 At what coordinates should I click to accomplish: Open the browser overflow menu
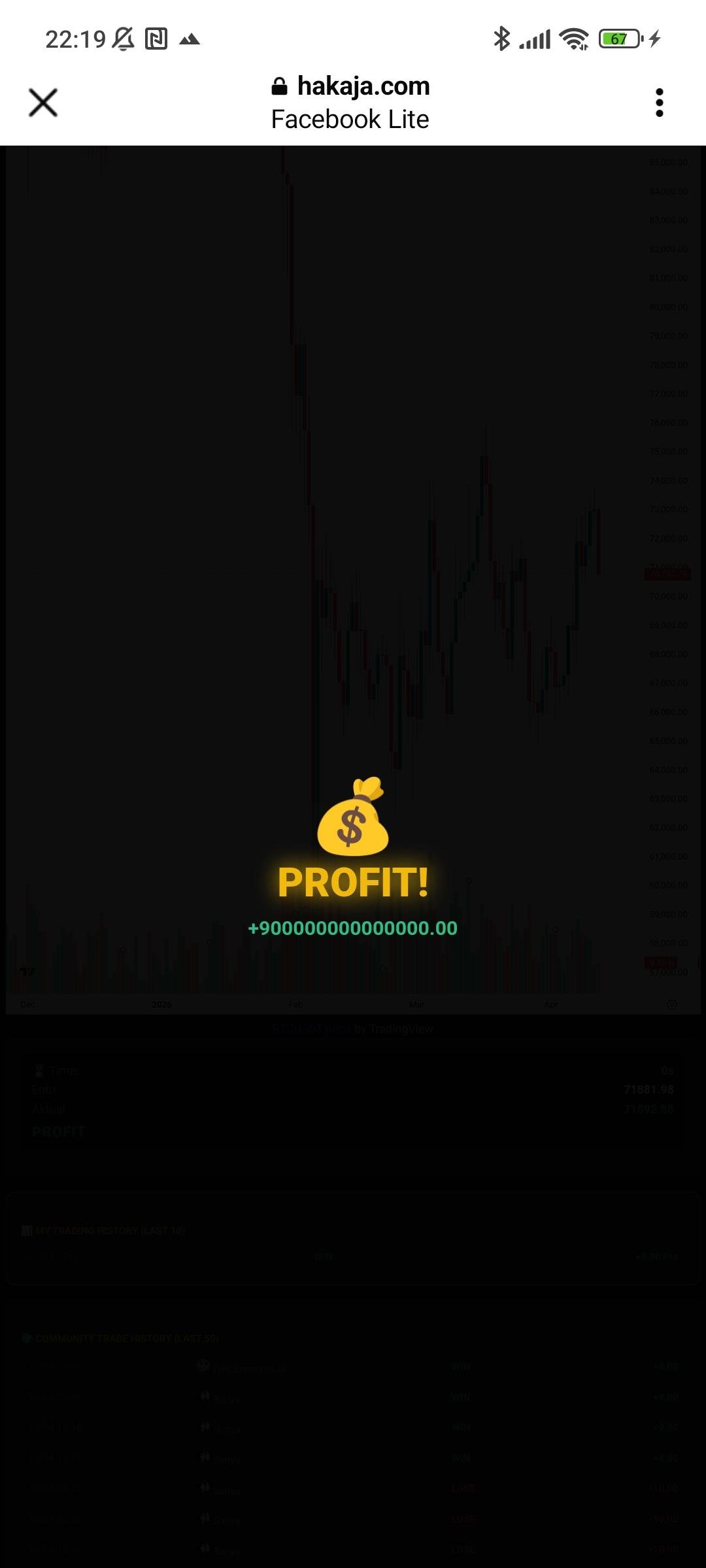(659, 103)
